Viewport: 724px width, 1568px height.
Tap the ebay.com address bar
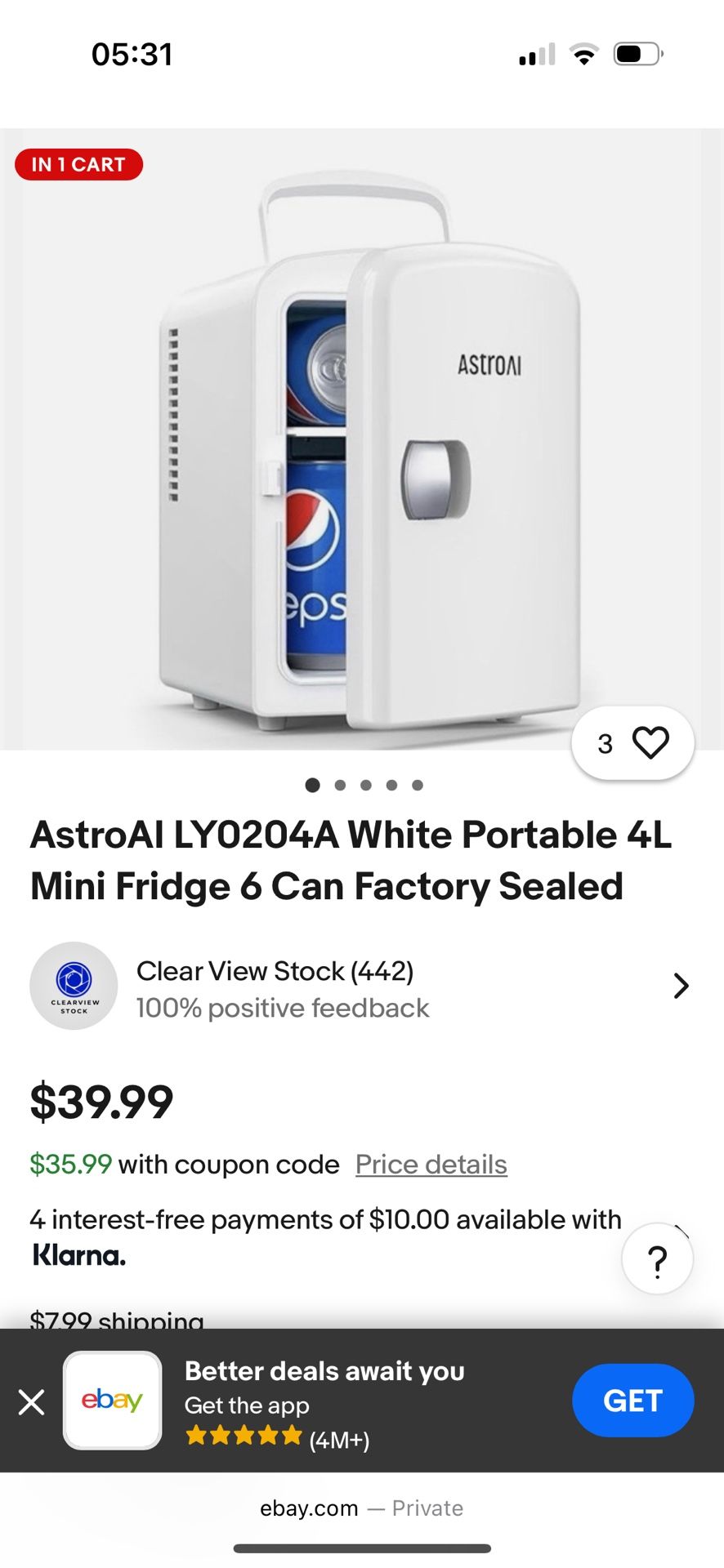click(361, 1508)
